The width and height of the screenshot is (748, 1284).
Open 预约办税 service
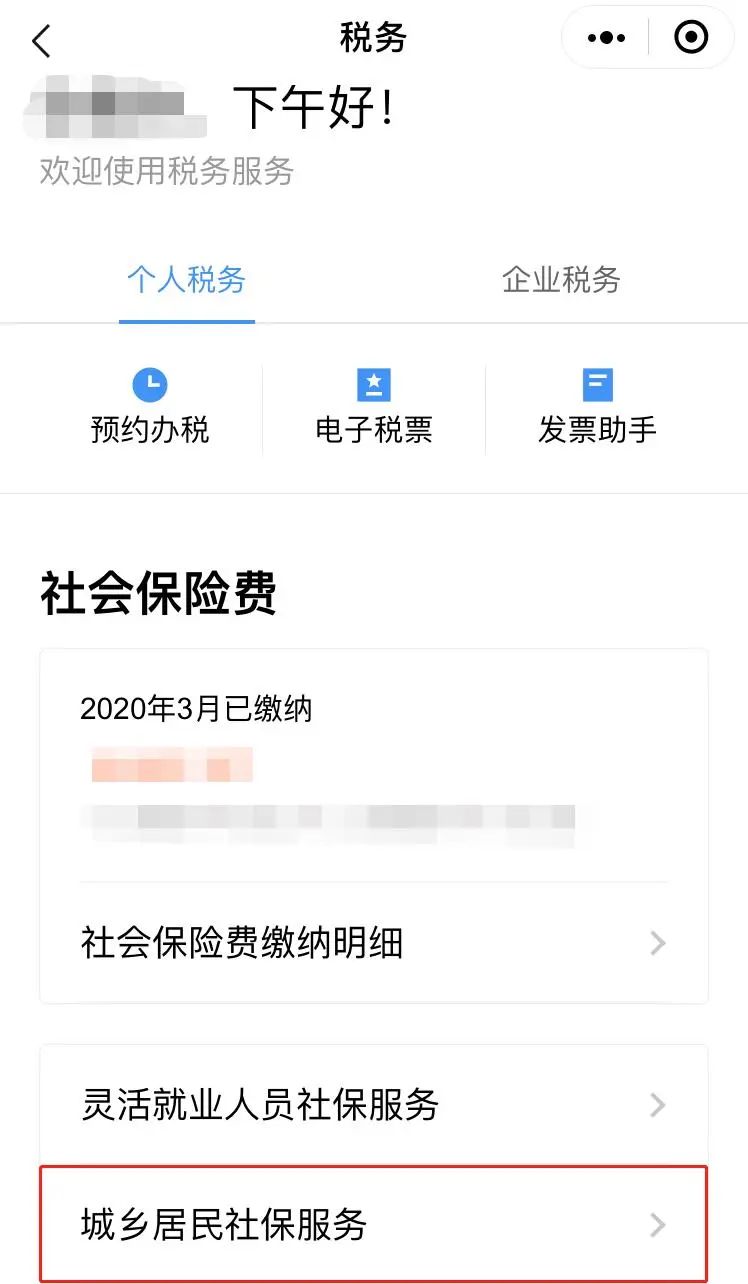pos(150,408)
